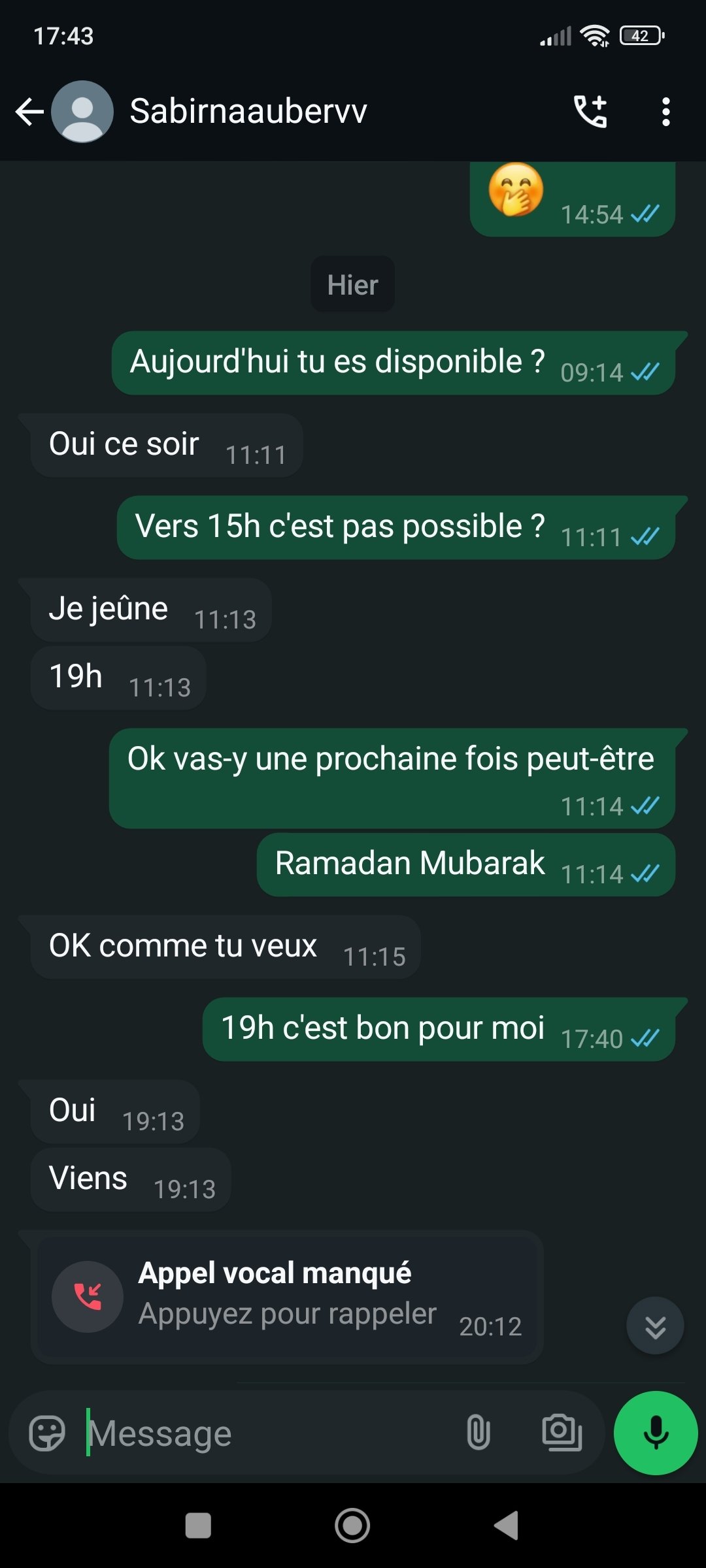Start a call with Sabirnaaubervv
This screenshot has height=1568, width=706.
coord(590,112)
